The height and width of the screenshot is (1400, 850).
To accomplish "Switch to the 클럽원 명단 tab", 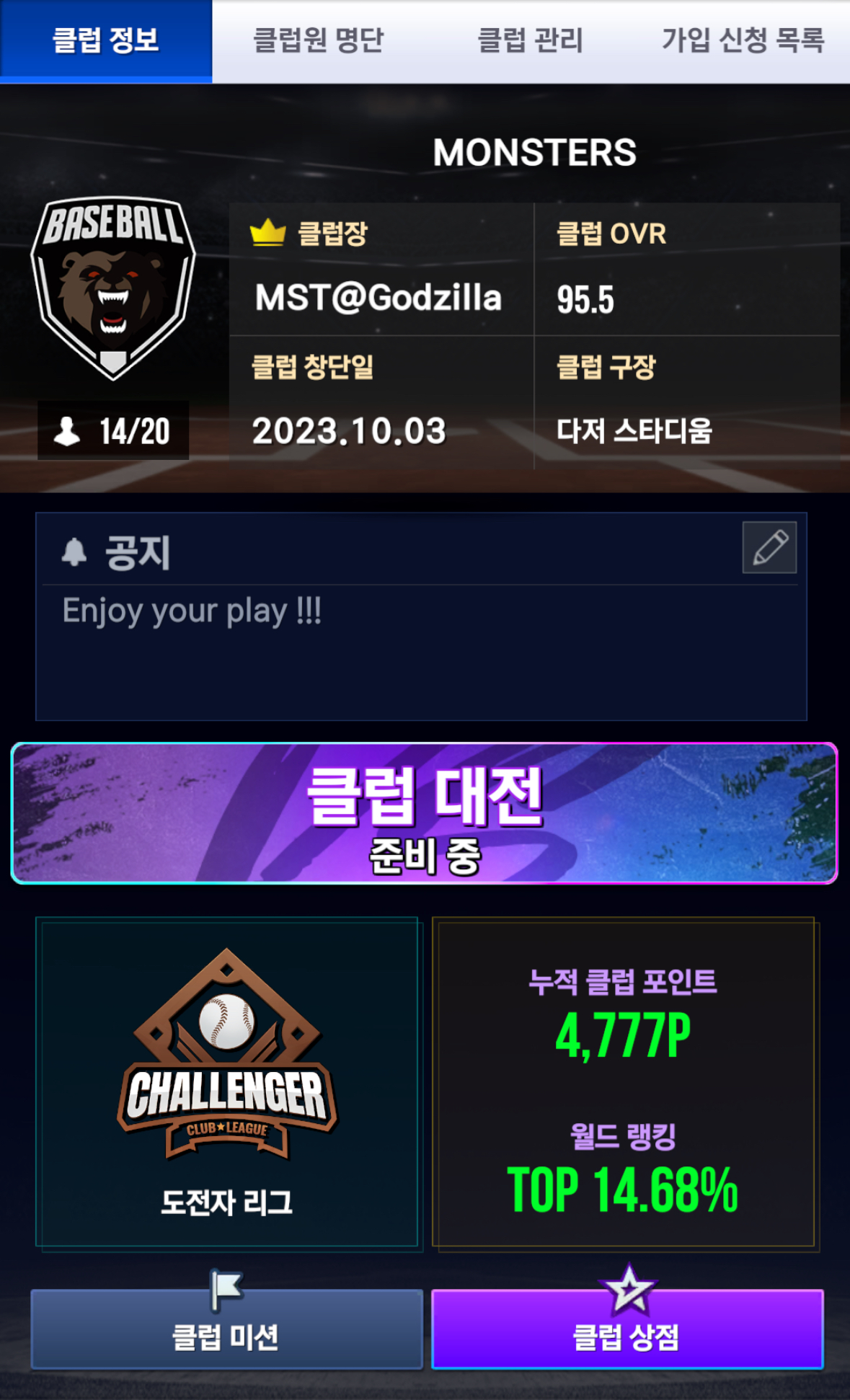I will coord(318,40).
